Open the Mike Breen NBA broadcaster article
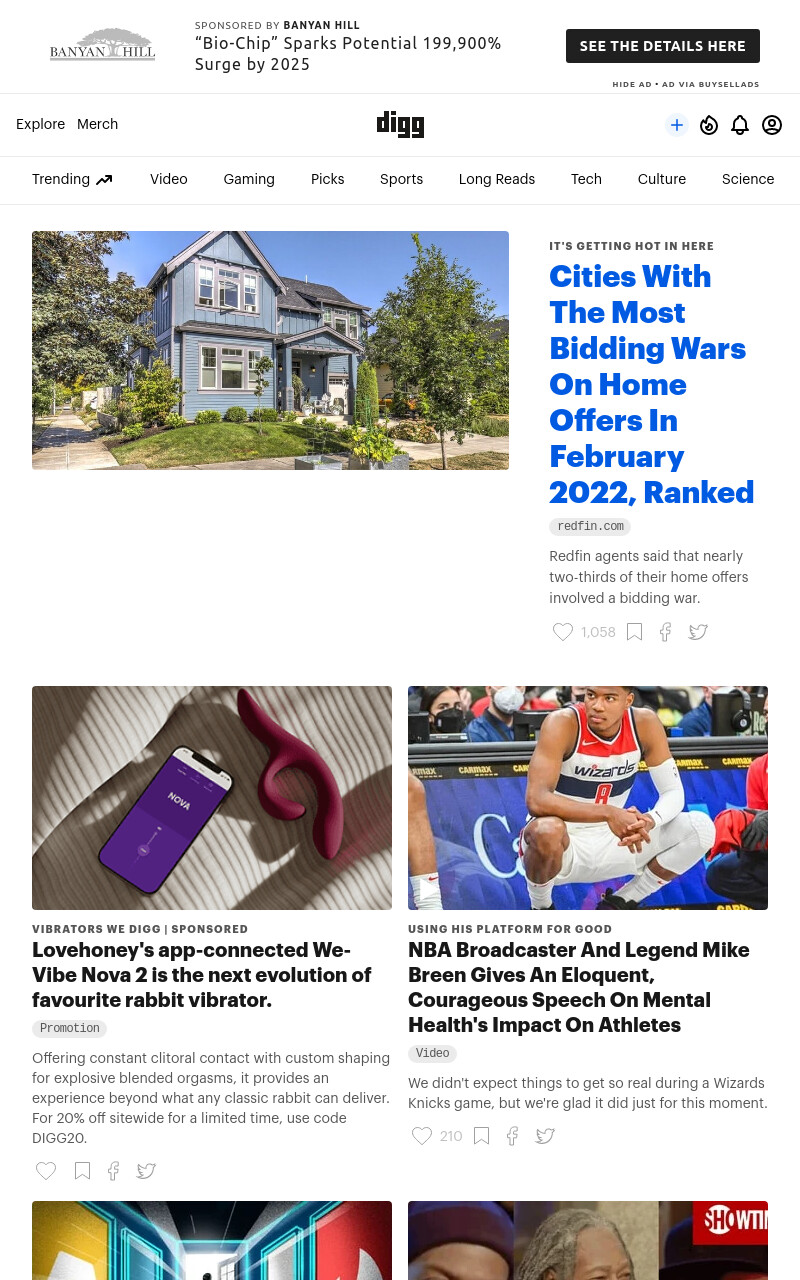 [x=579, y=987]
